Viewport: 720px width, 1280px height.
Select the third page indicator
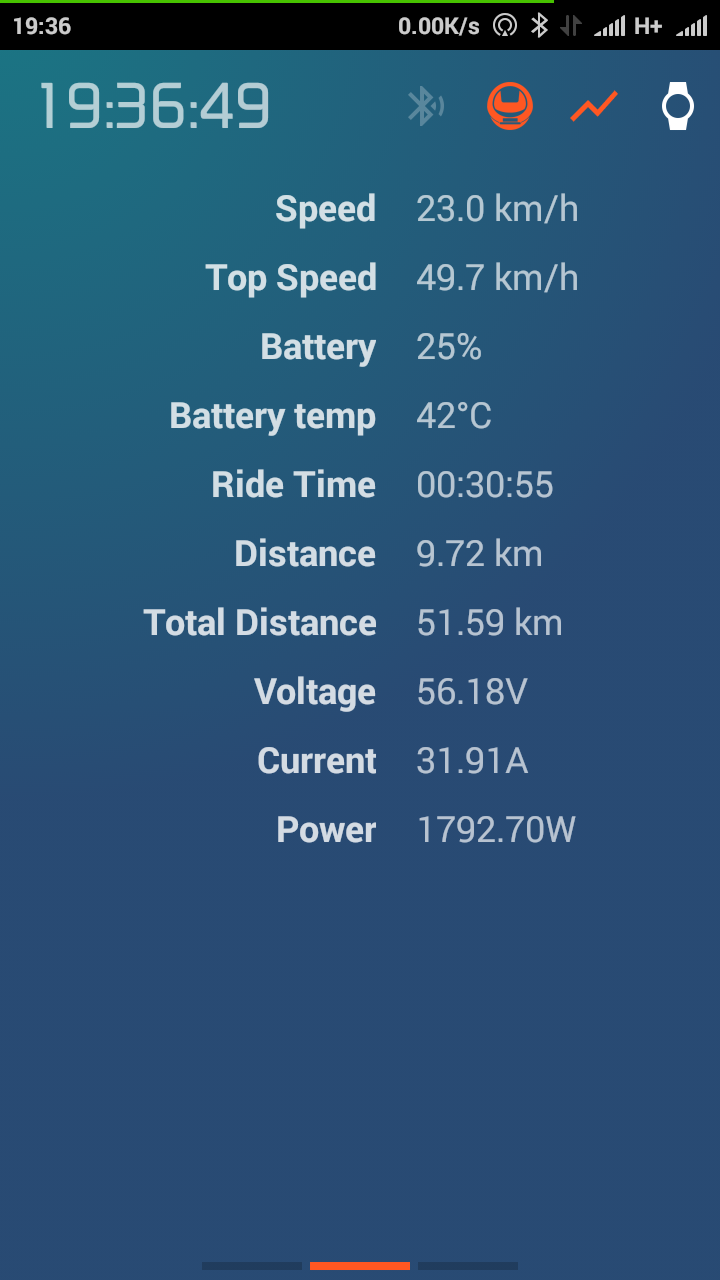point(468,1266)
